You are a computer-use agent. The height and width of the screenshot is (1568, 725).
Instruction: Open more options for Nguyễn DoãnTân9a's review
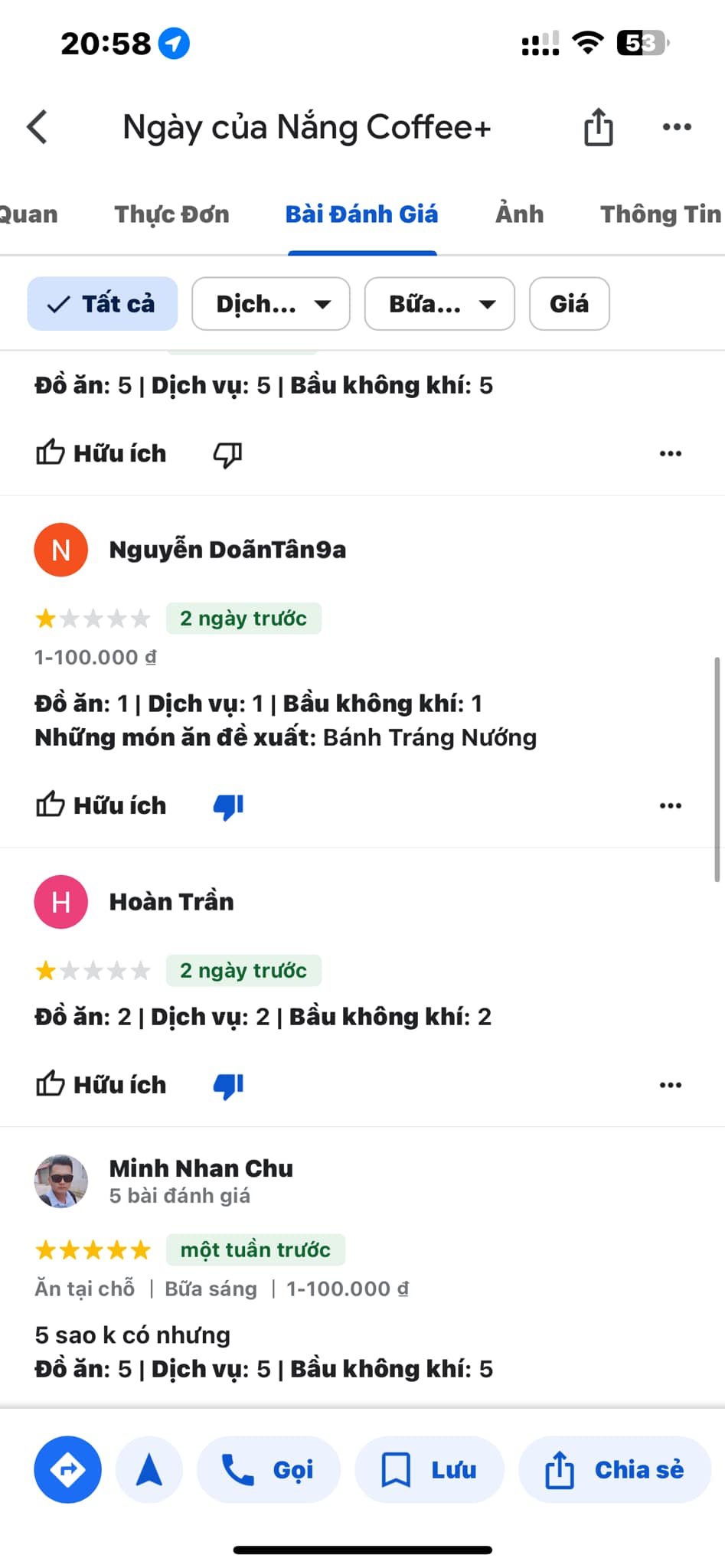pos(670,805)
